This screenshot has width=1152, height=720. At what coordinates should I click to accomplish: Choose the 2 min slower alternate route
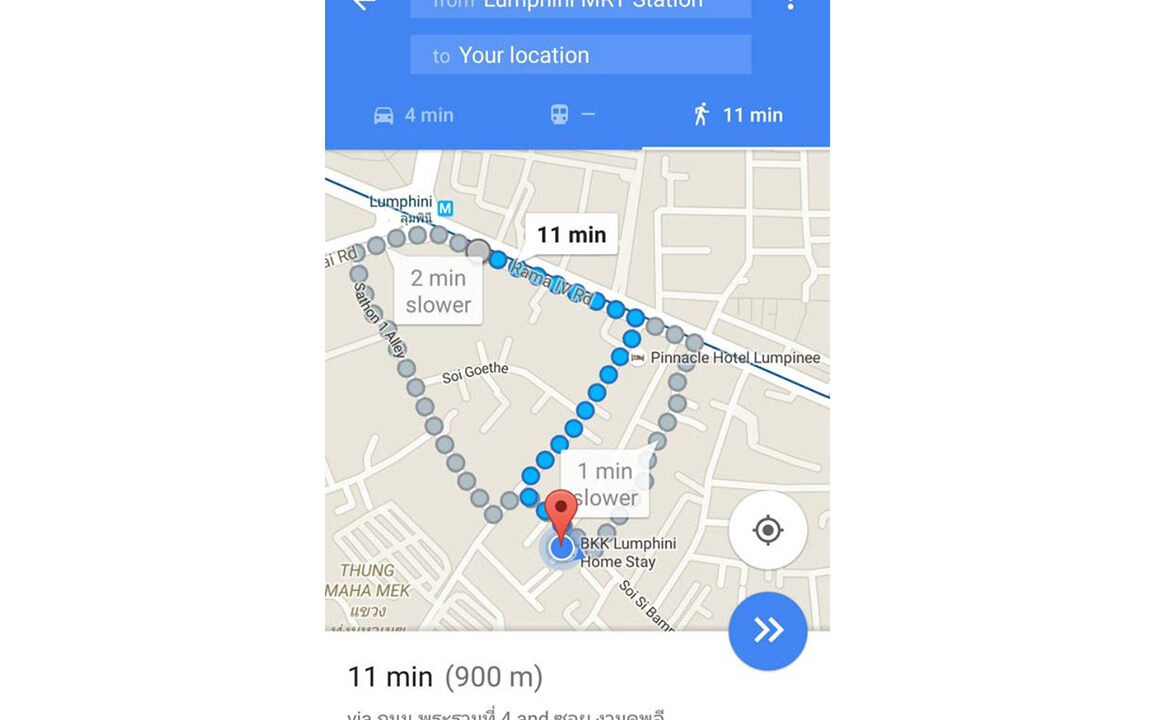[x=438, y=291]
